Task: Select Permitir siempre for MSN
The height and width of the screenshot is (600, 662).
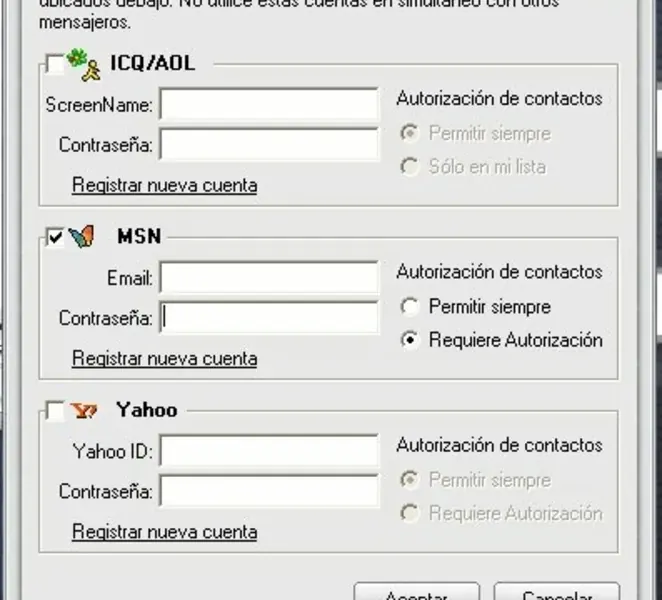Action: coord(409,307)
